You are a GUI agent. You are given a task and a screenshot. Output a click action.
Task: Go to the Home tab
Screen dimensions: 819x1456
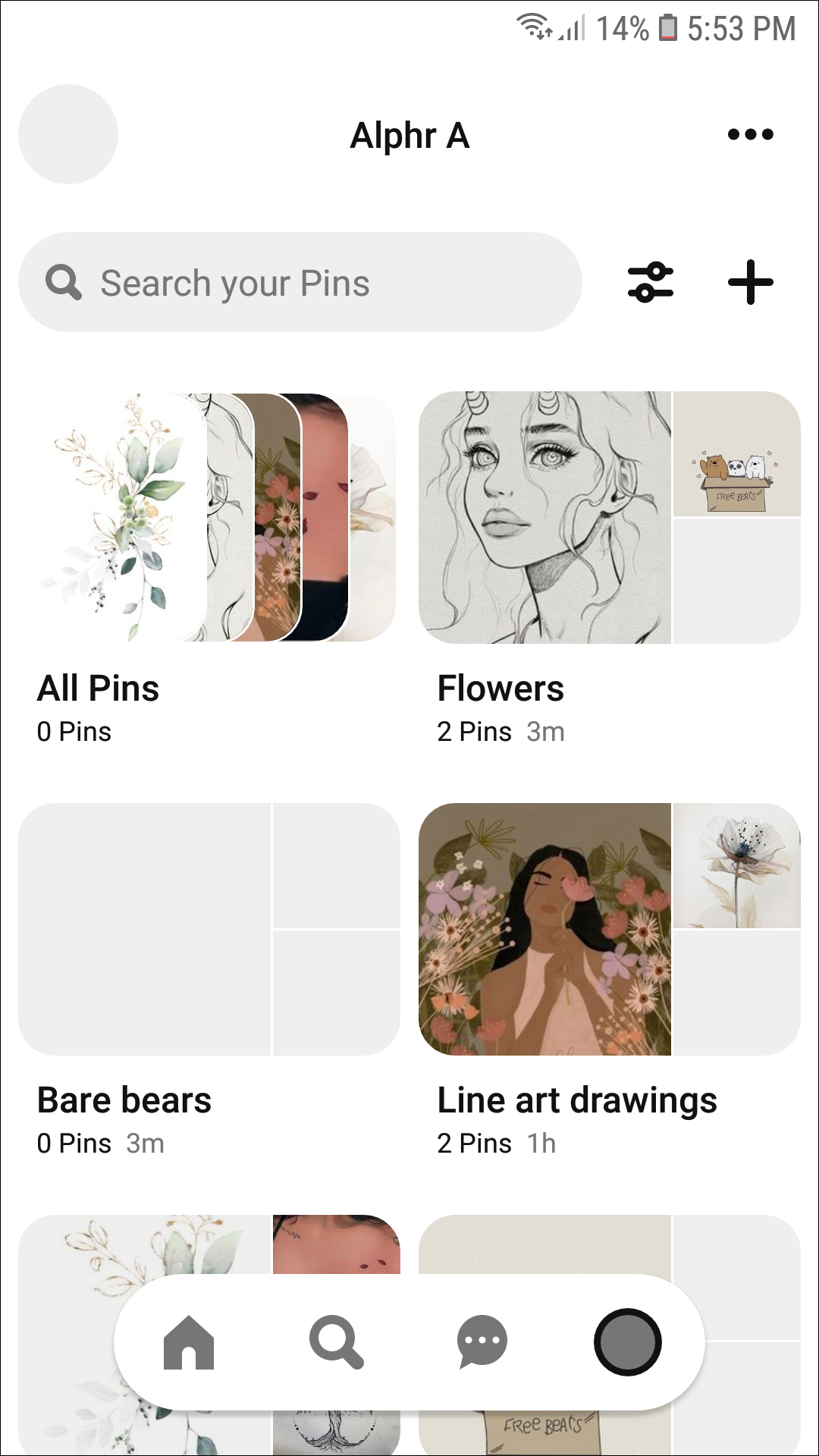coord(189,1342)
